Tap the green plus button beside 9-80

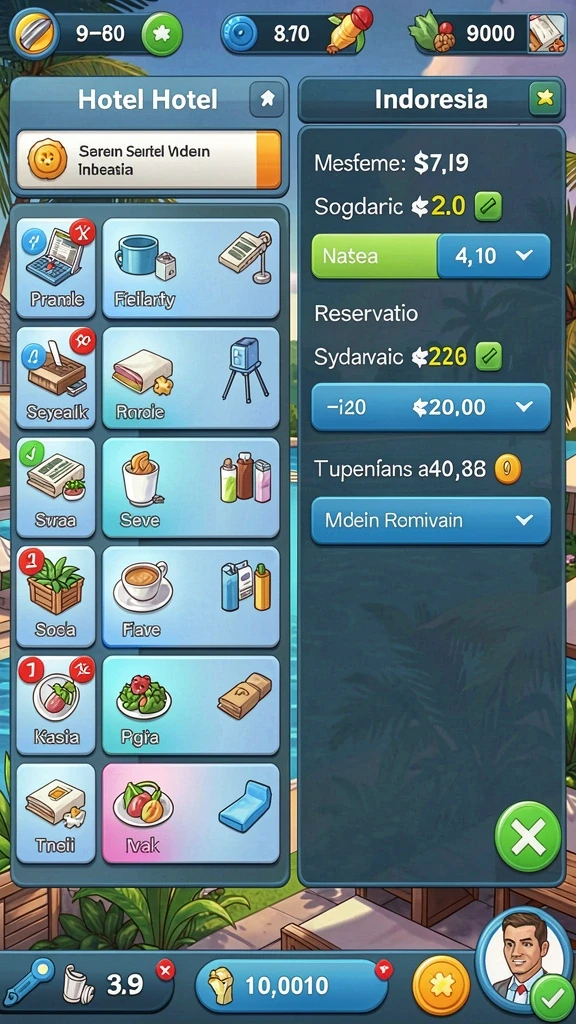tap(161, 34)
